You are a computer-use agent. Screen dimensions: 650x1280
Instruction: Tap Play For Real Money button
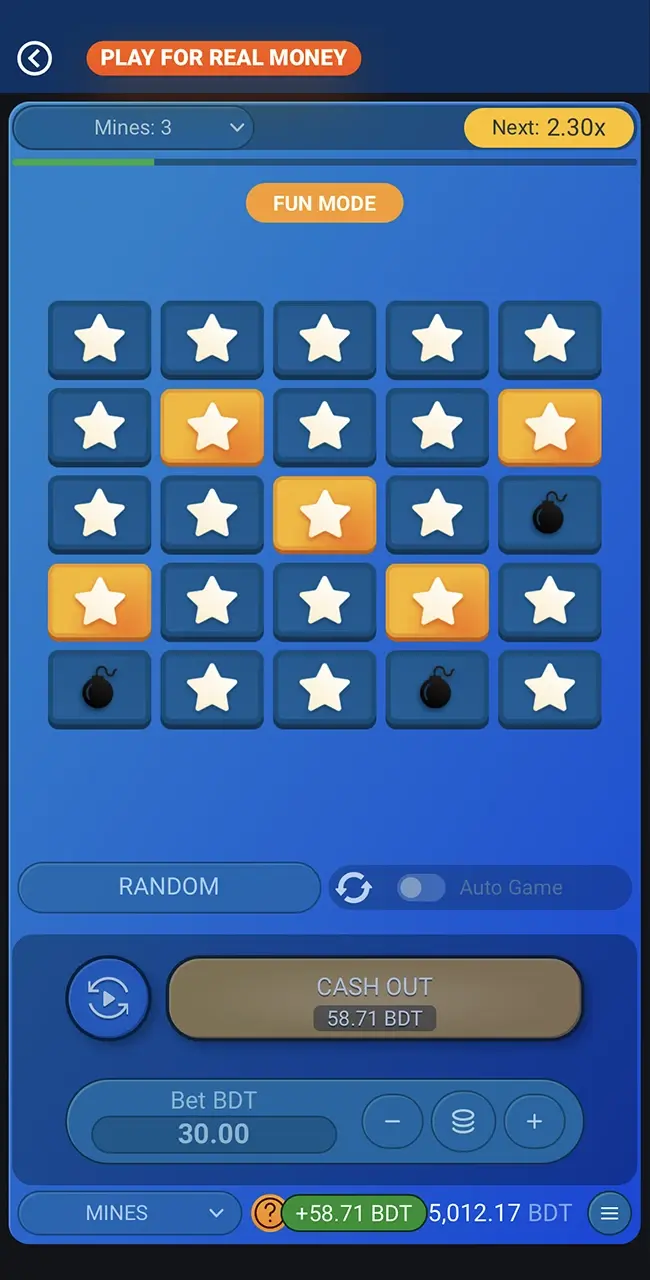pyautogui.click(x=223, y=58)
